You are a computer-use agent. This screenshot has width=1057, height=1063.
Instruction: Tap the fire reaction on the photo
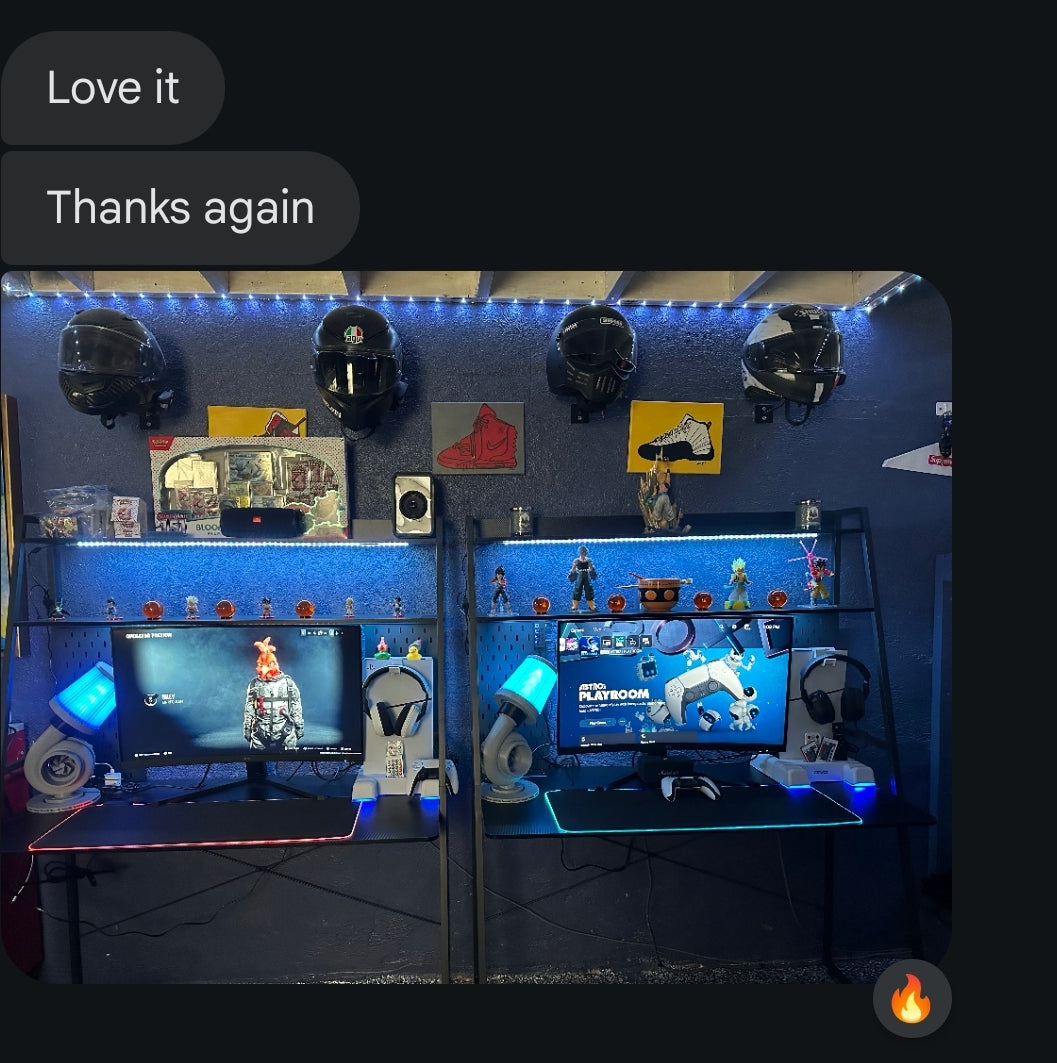[911, 999]
